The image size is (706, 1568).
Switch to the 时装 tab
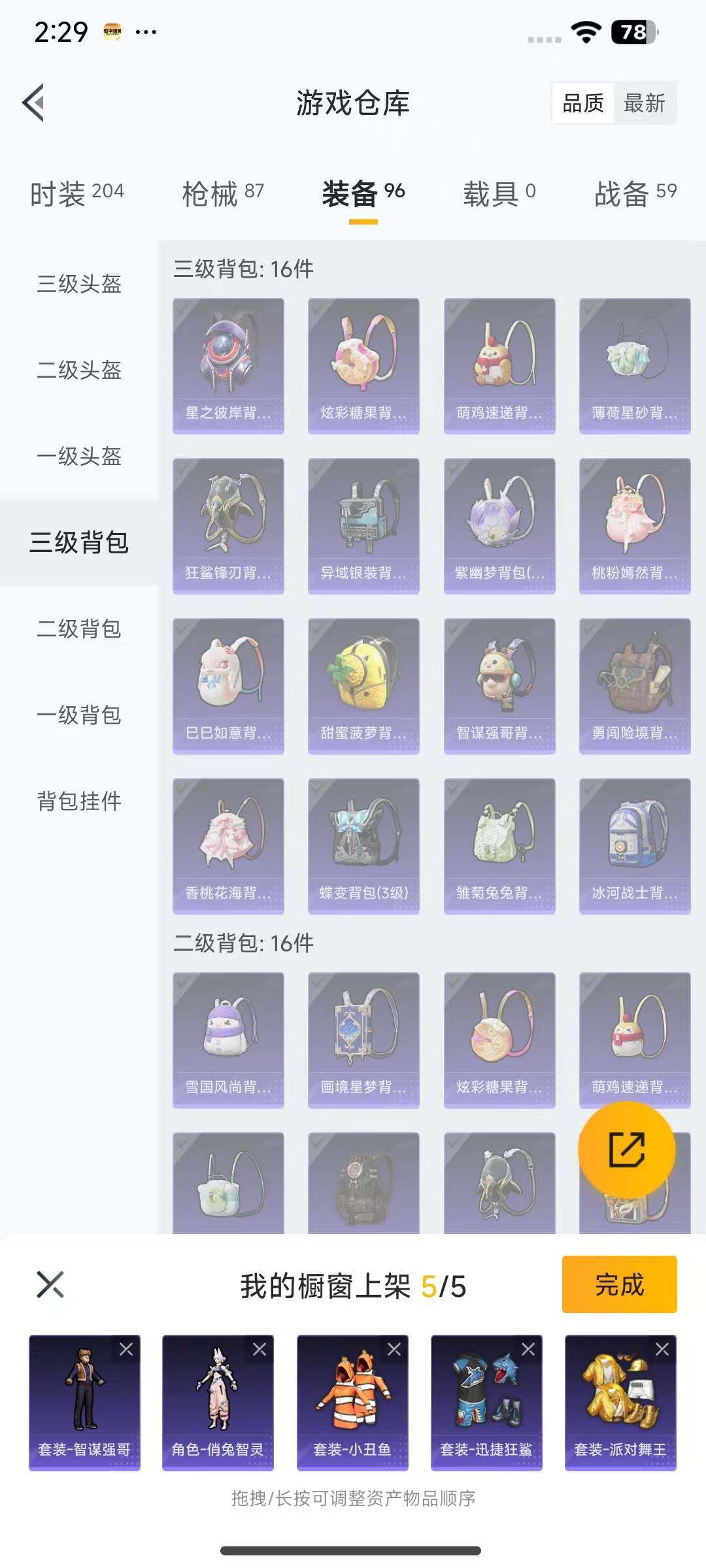pyautogui.click(x=76, y=194)
